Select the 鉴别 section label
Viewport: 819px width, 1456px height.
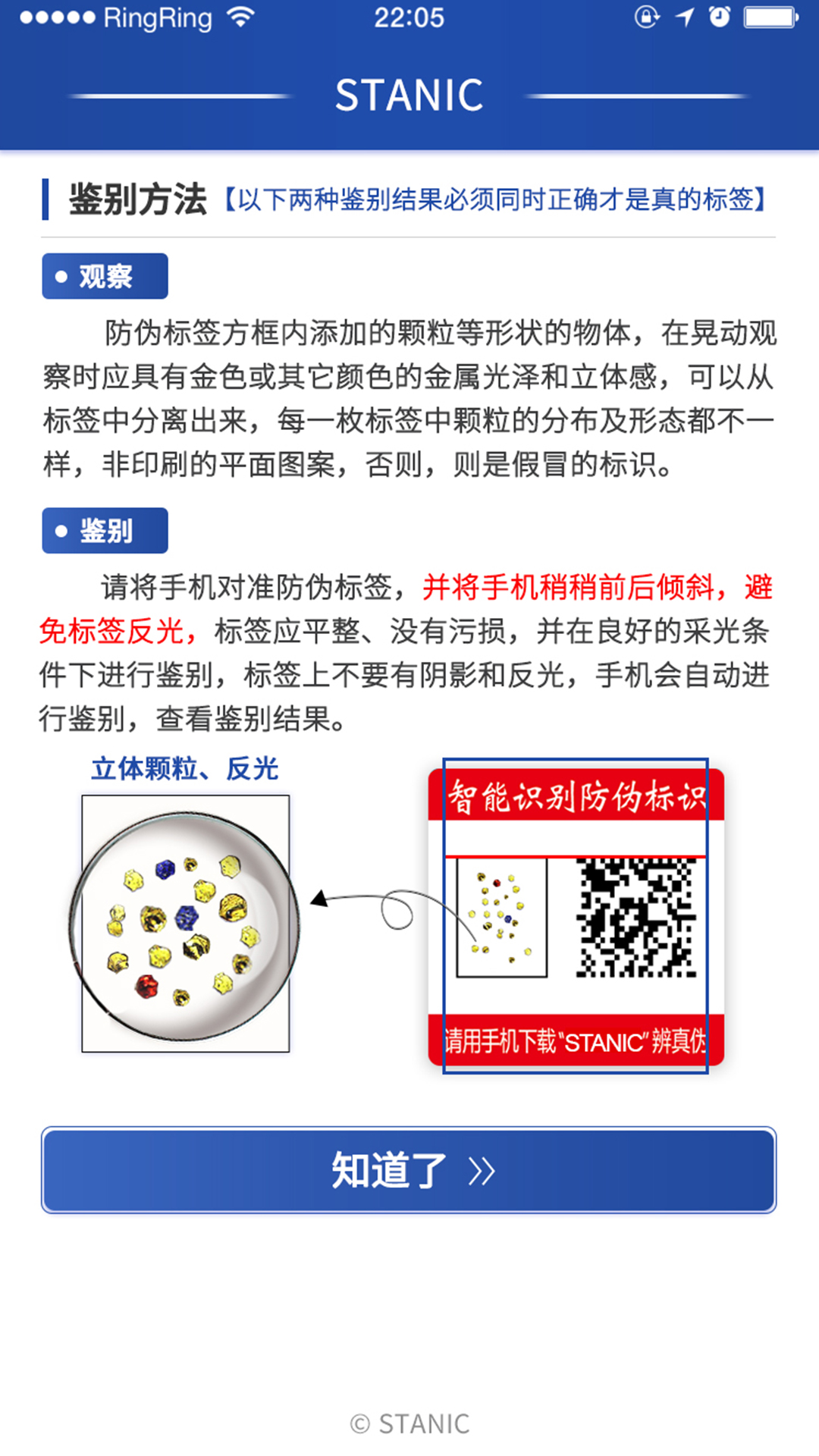tap(106, 531)
